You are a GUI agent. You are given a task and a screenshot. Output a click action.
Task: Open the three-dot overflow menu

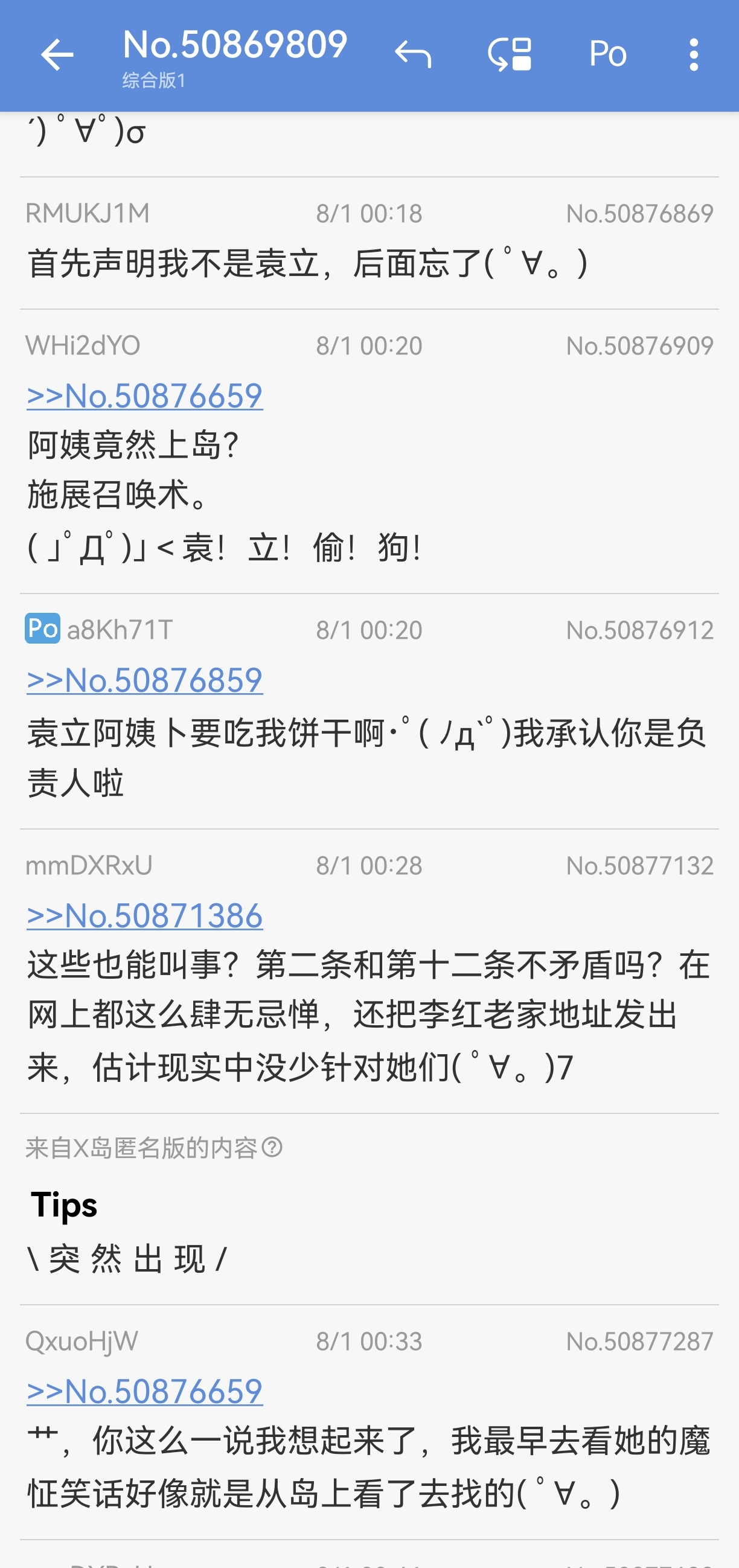[693, 55]
